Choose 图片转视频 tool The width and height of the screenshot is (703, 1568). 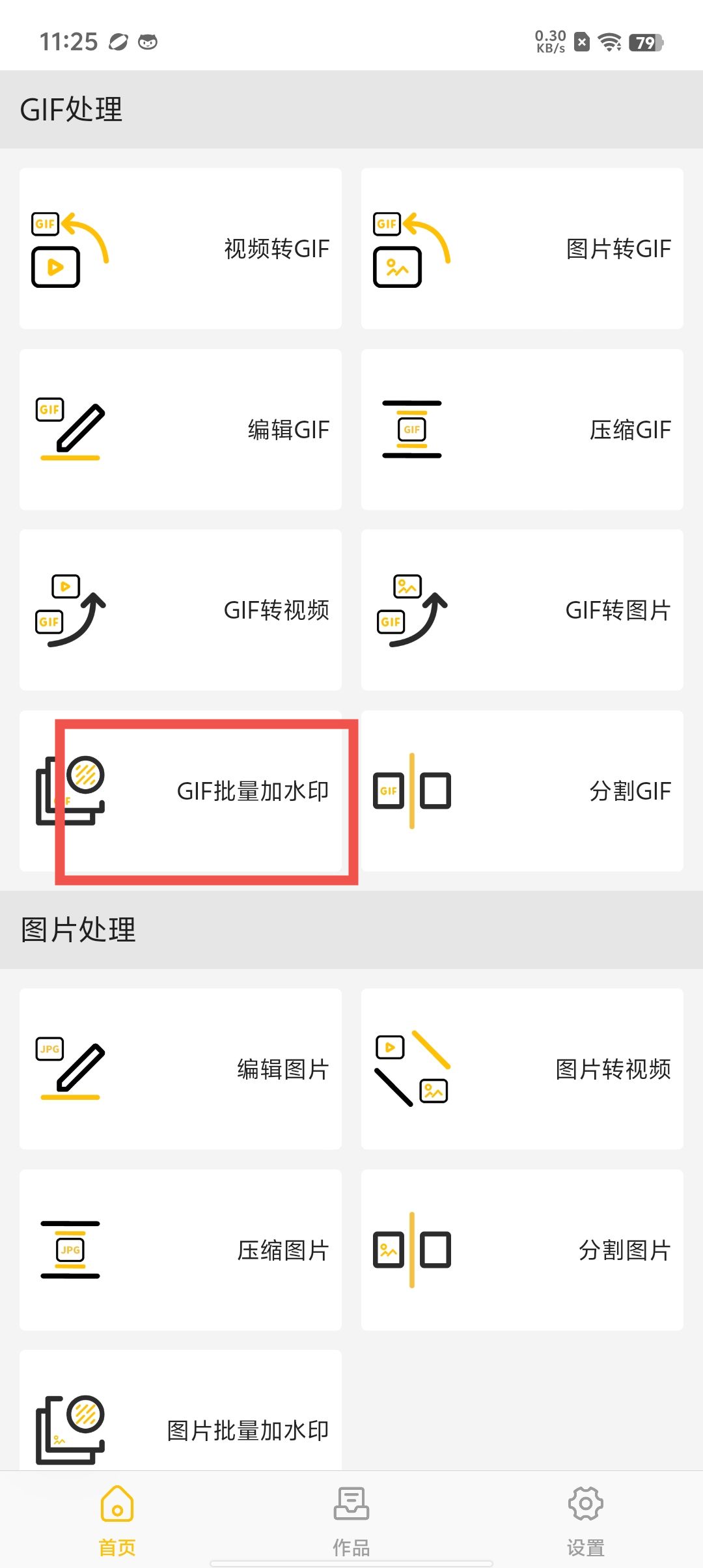[522, 1069]
